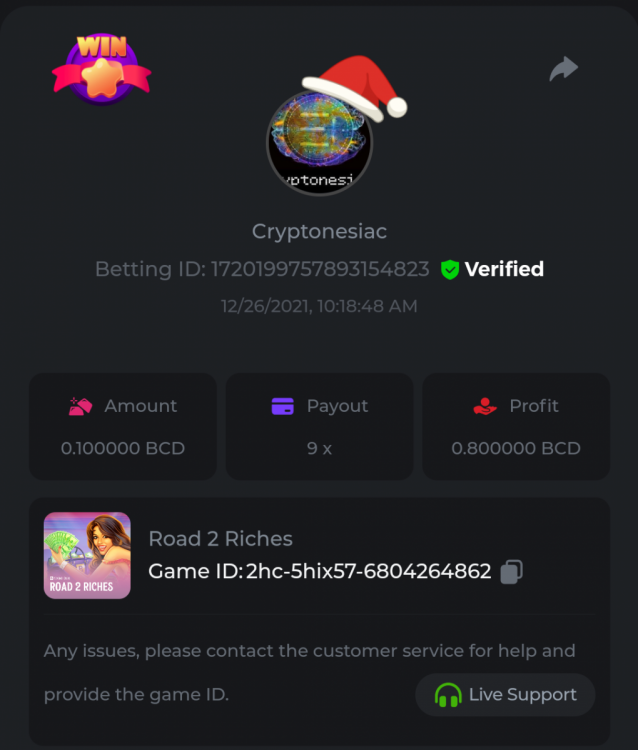Open the Road 2 Riches game

tap(87, 555)
